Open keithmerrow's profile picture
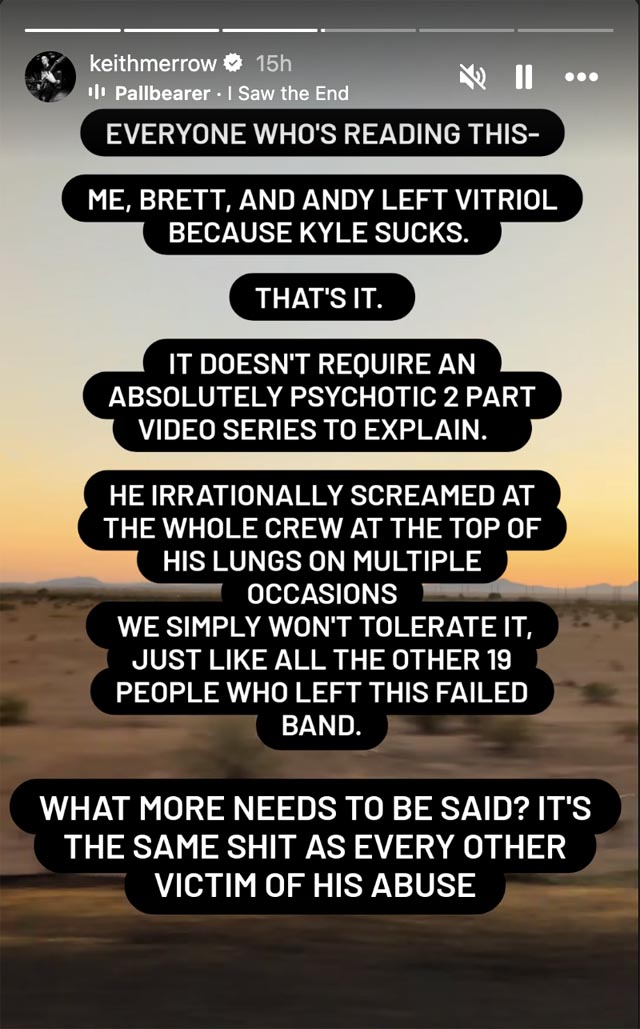 coord(50,76)
